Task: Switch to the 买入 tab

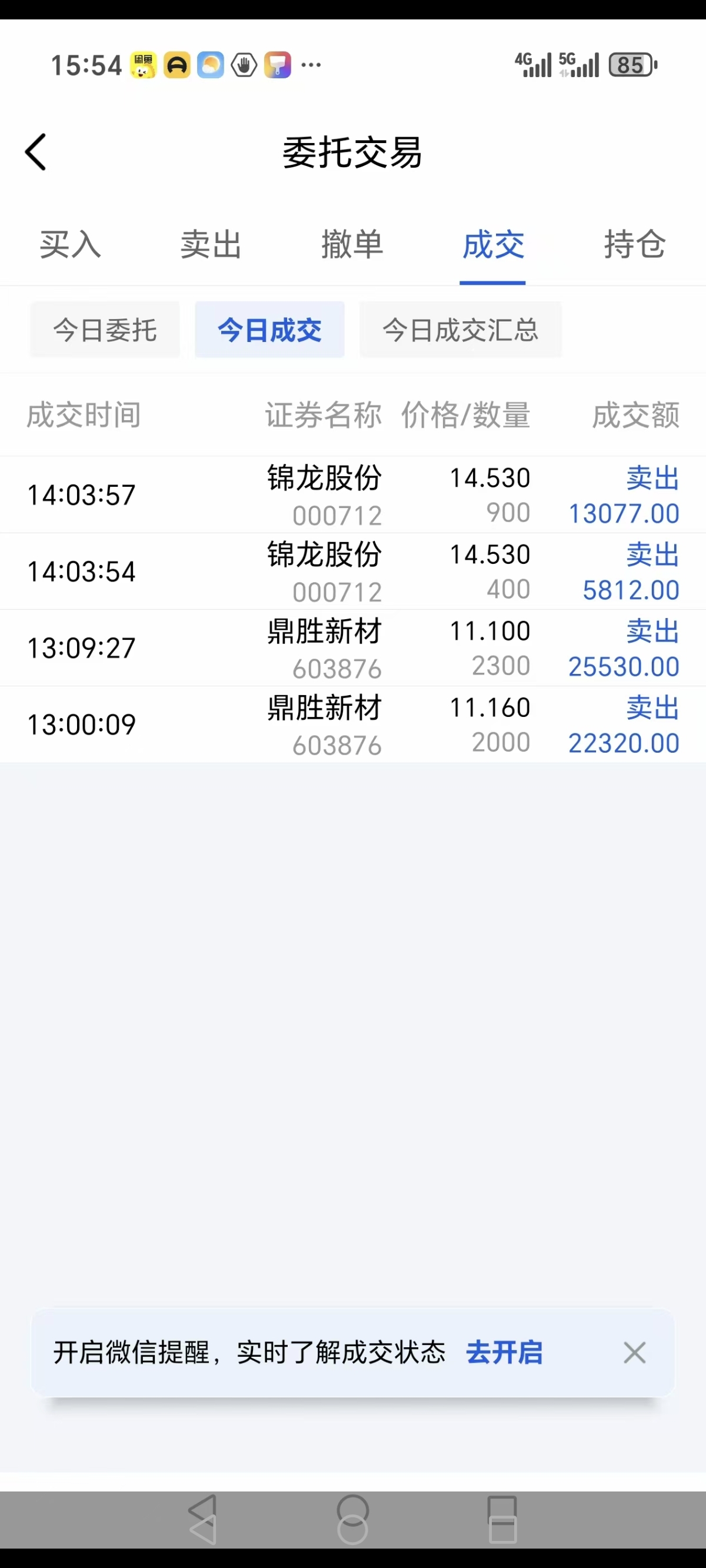Action: point(70,245)
